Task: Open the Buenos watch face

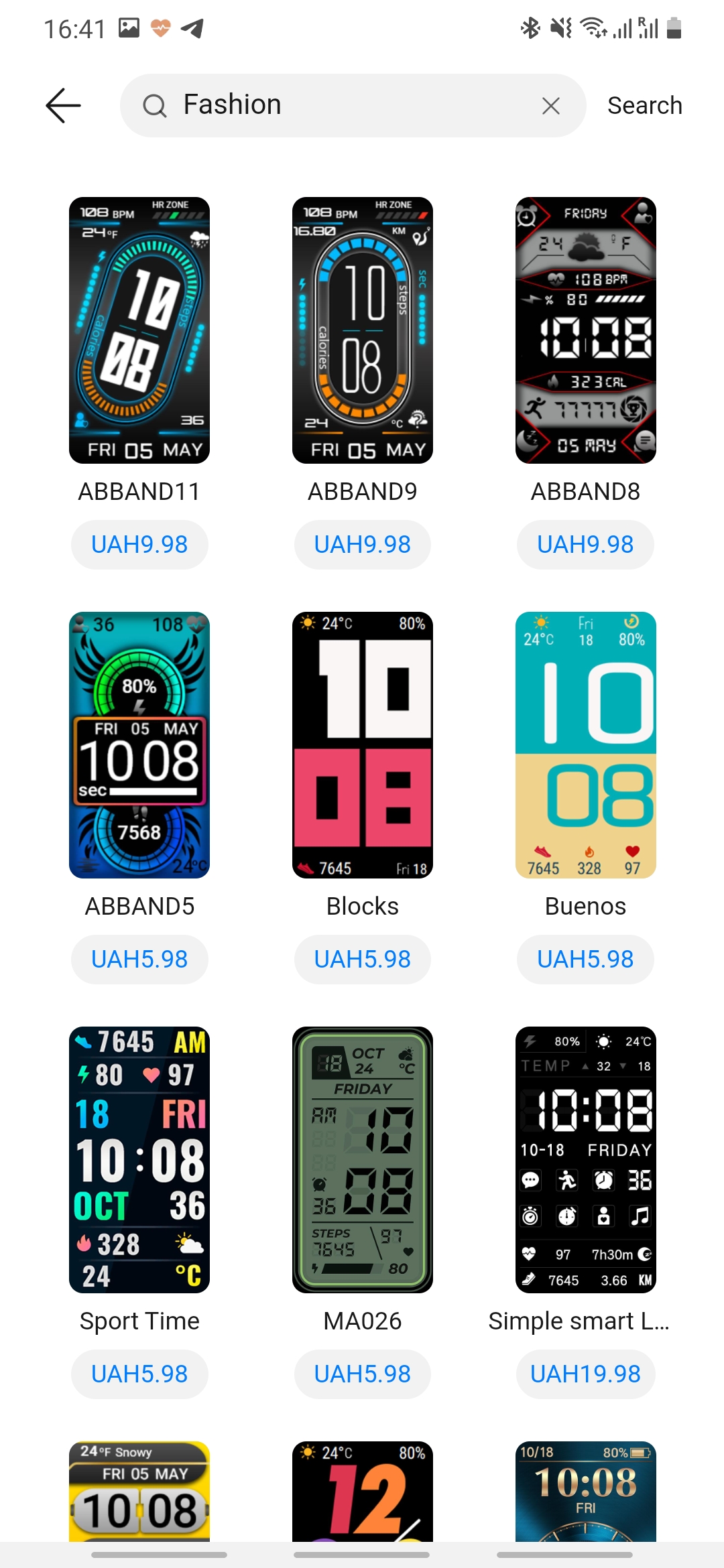Action: 585,745
